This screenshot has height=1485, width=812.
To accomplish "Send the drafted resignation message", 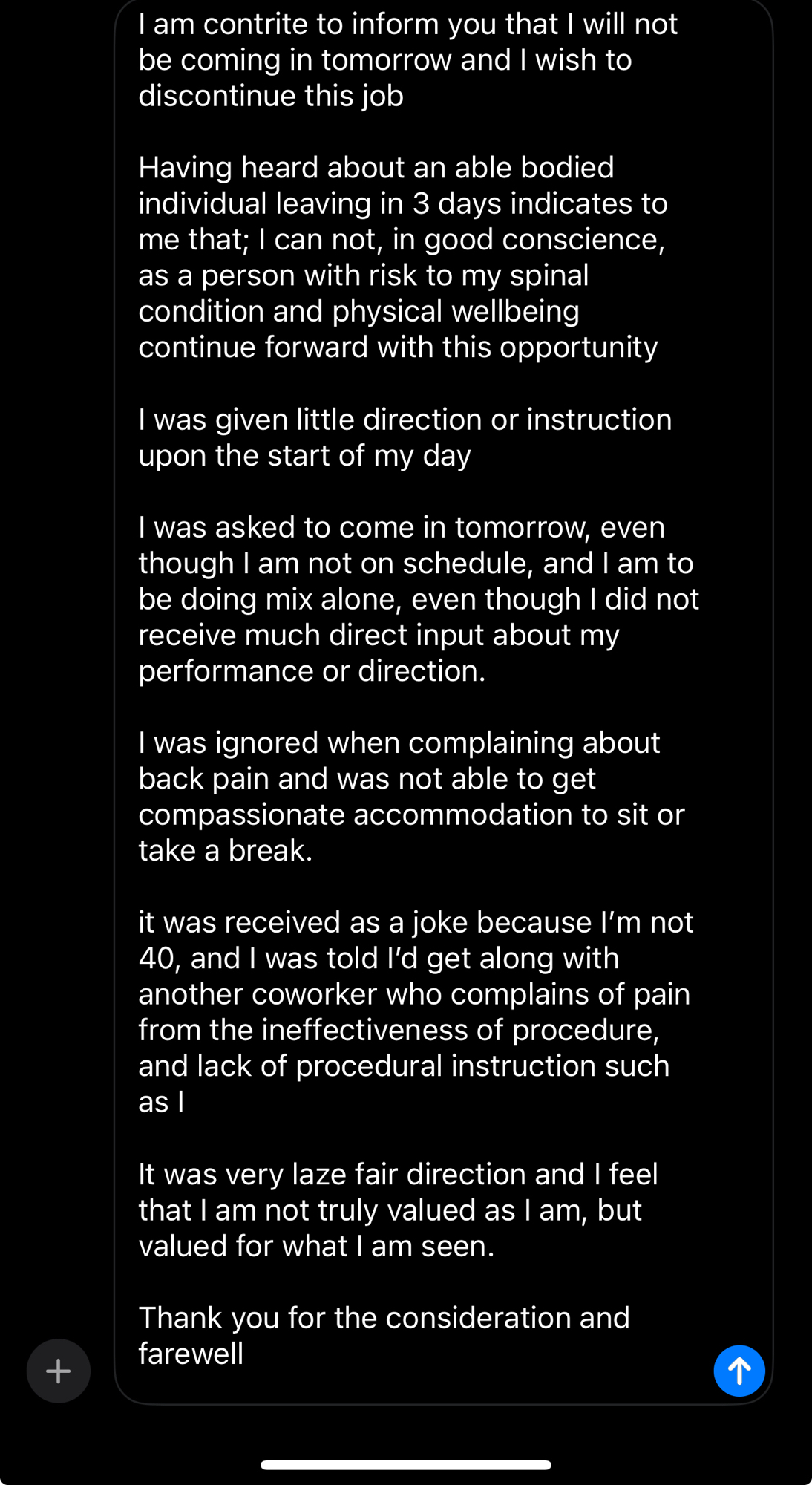I will pos(739,1371).
